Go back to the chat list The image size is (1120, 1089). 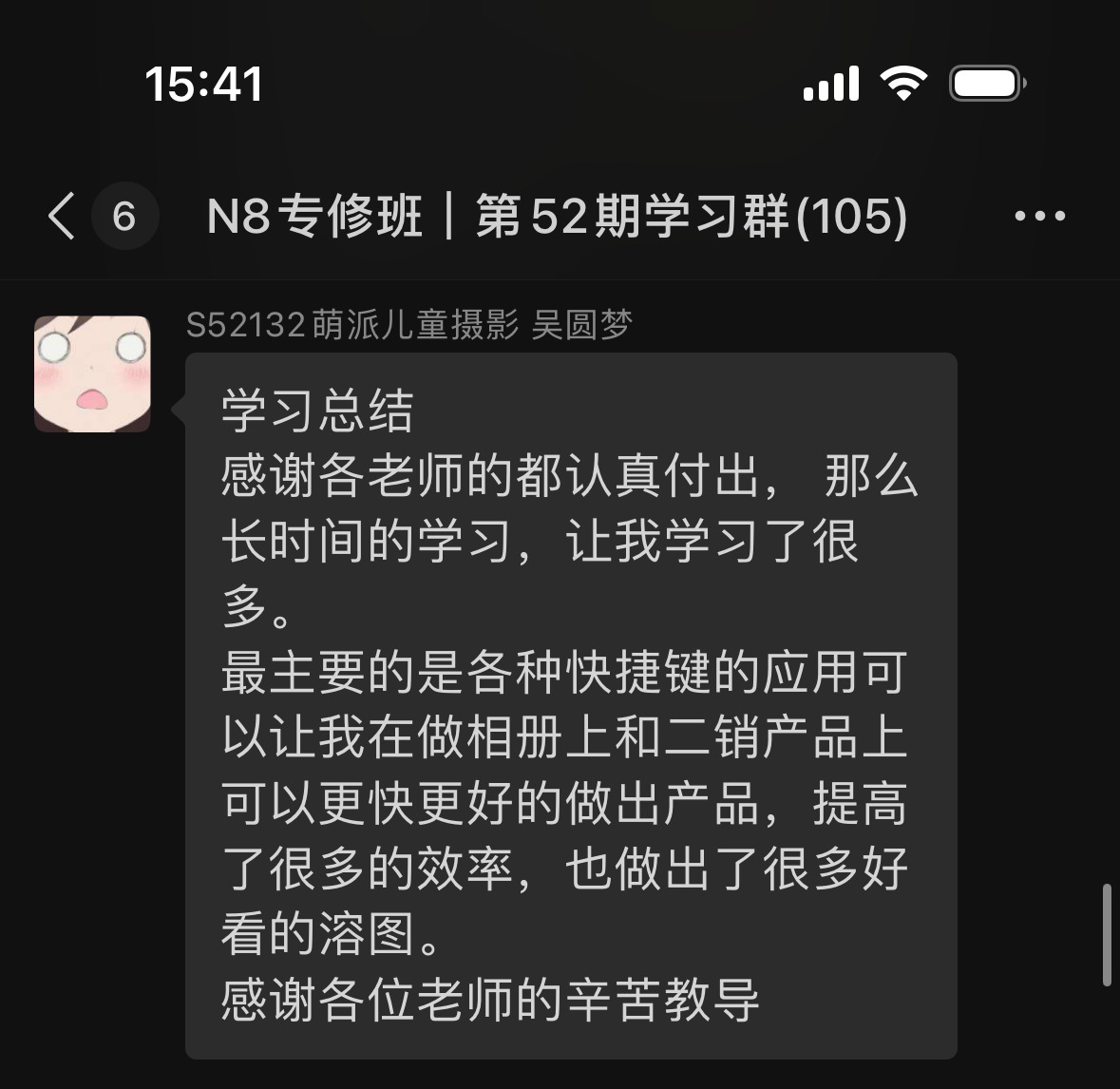tap(63, 216)
